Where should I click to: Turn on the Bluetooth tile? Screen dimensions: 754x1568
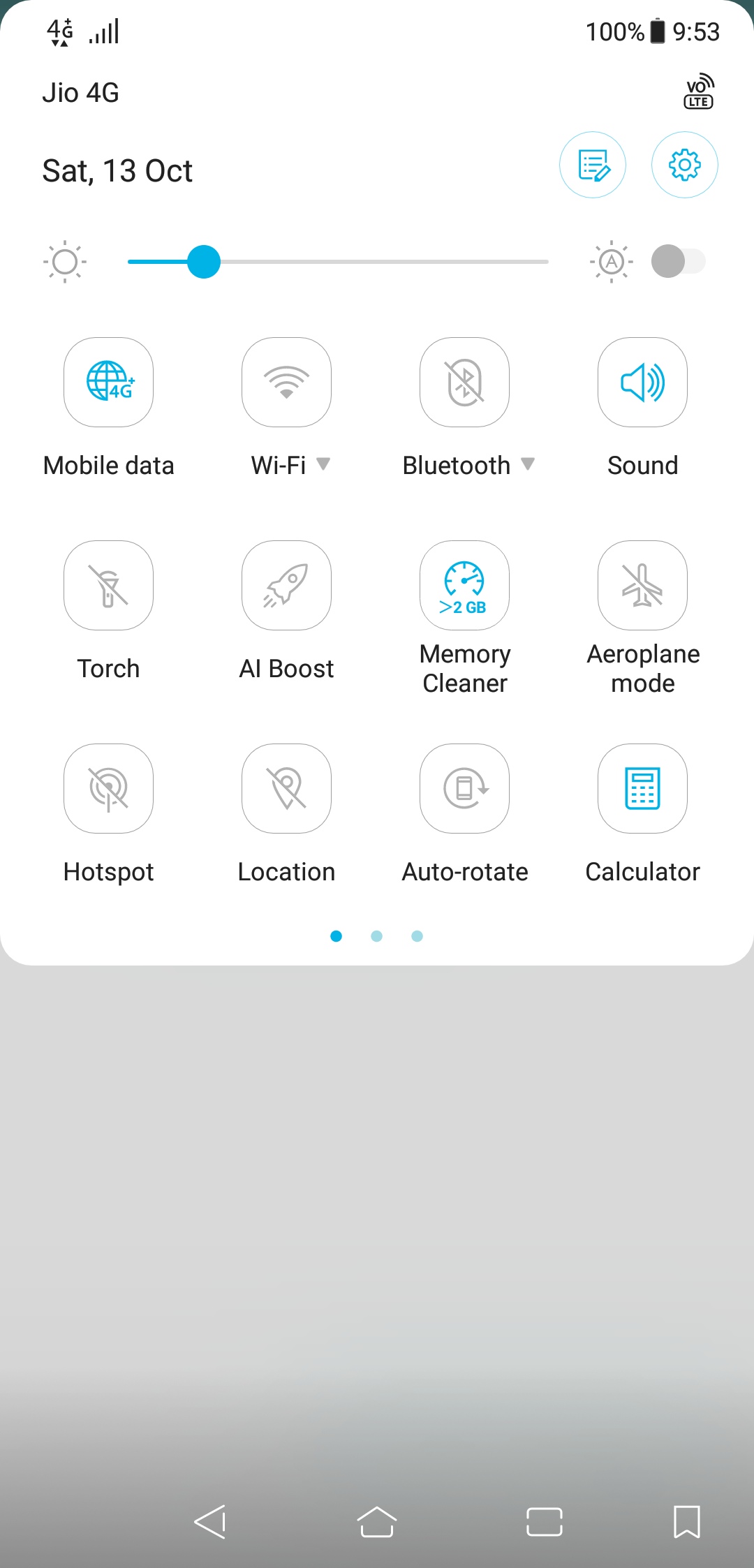(x=464, y=382)
